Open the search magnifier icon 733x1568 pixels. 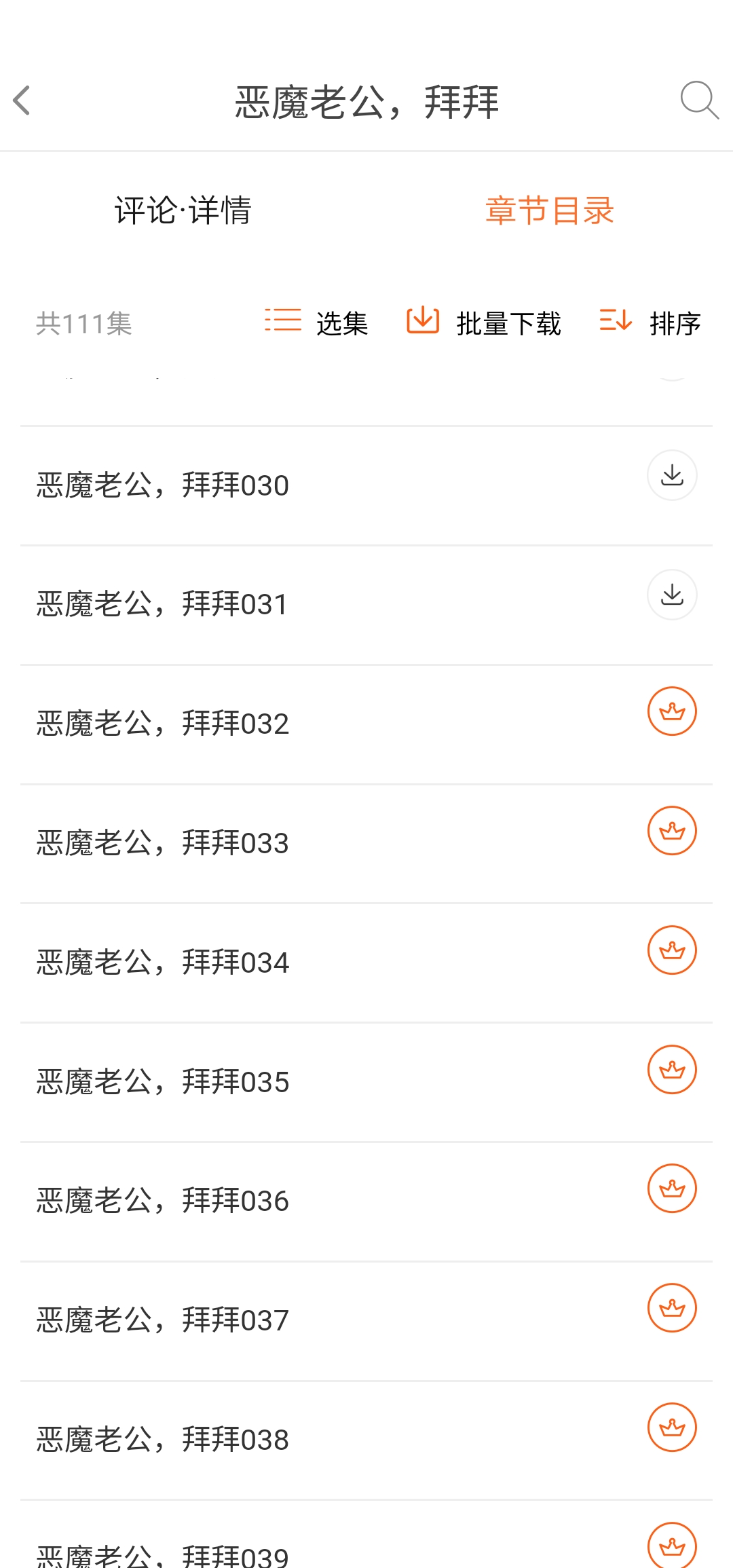[699, 100]
